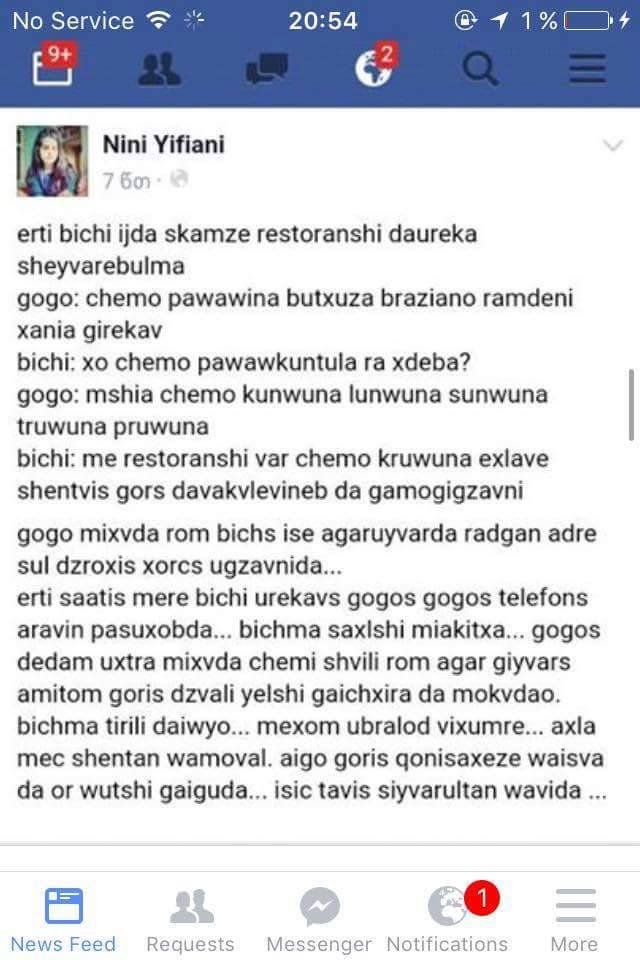The height and width of the screenshot is (960, 640).
Task: Tap the search magnifier icon
Action: point(480,68)
